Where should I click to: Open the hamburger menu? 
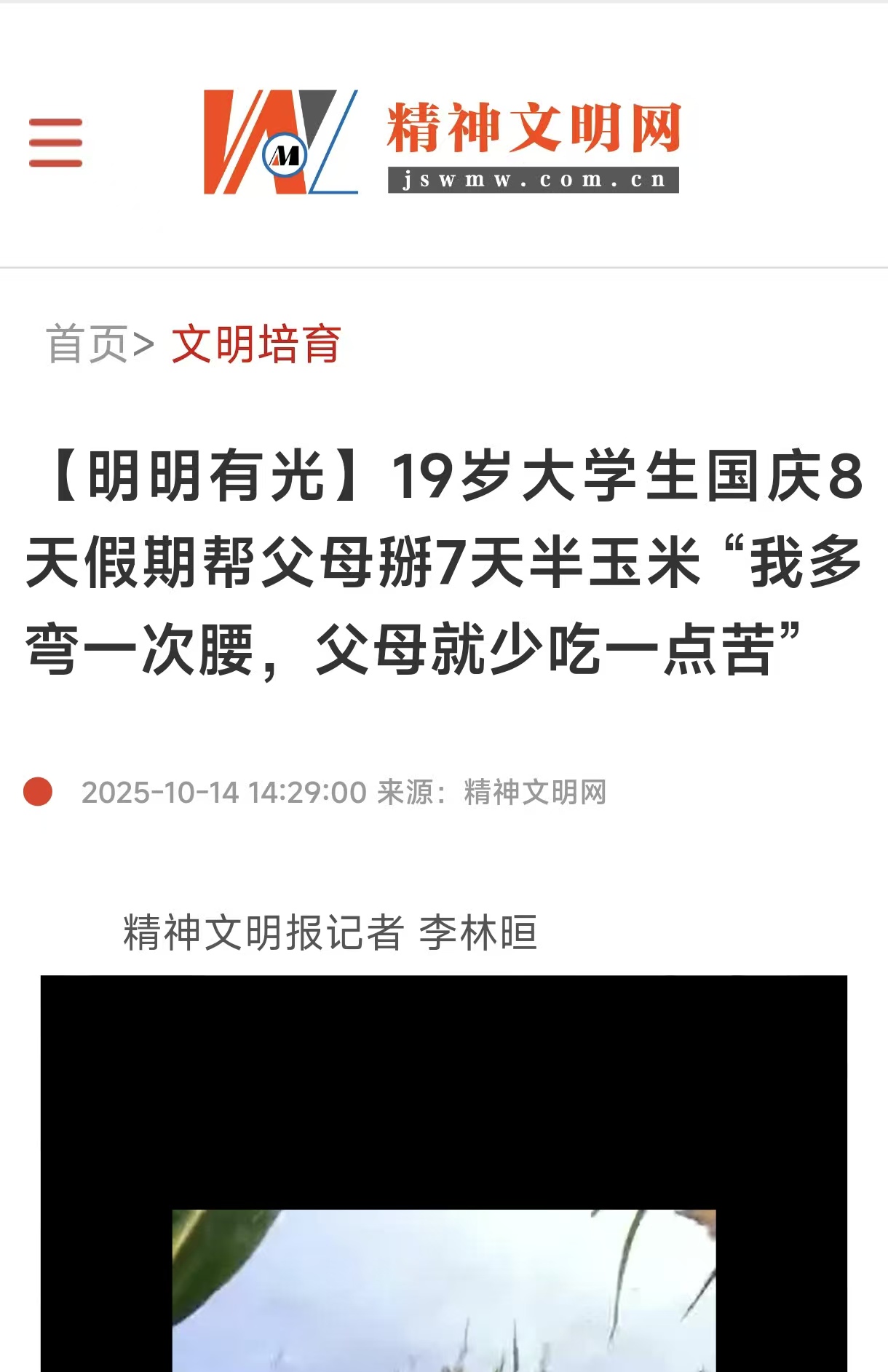[55, 143]
